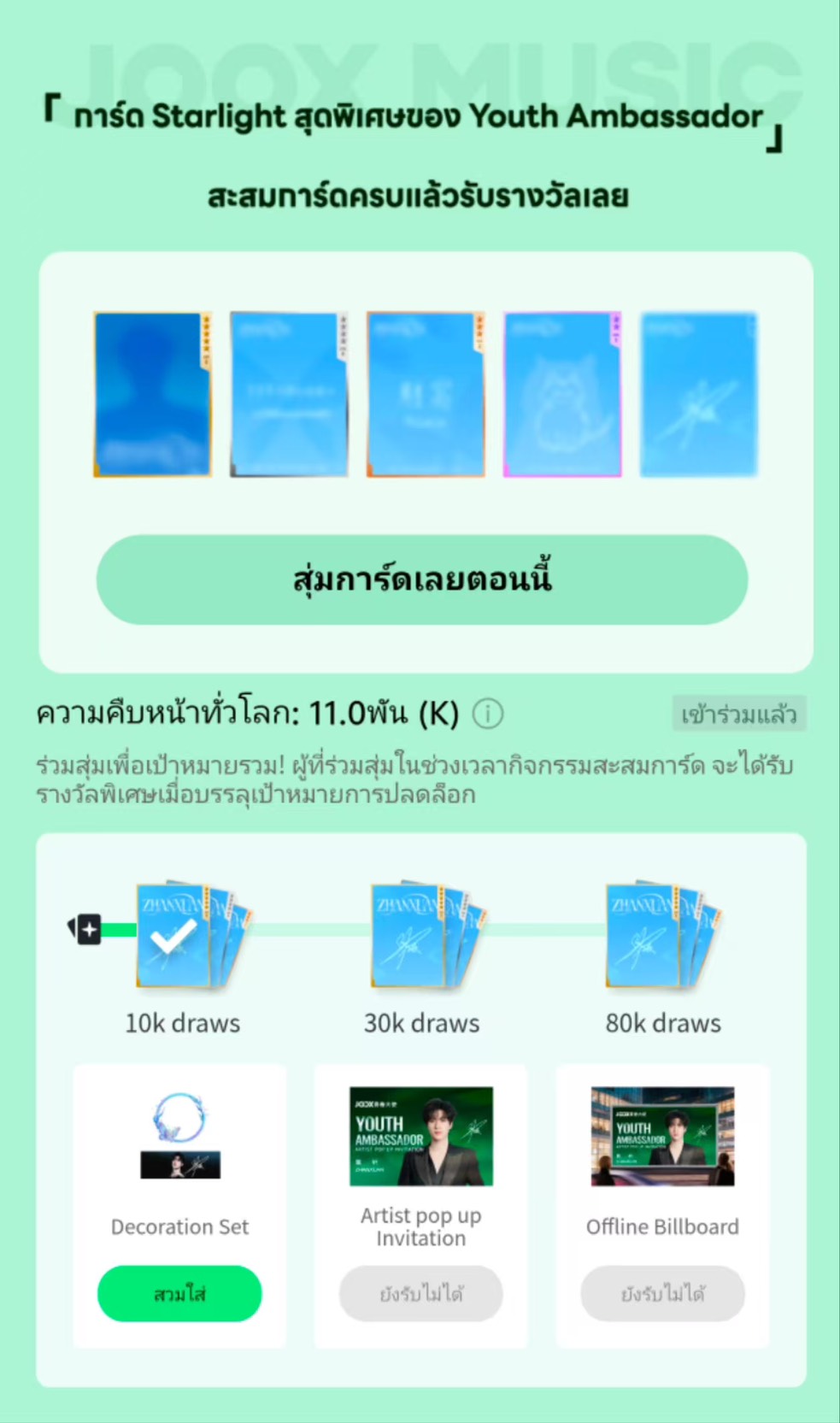Tap สวมใส่ to equip Decoration Set
The width and height of the screenshot is (840, 1423).
tap(179, 1294)
